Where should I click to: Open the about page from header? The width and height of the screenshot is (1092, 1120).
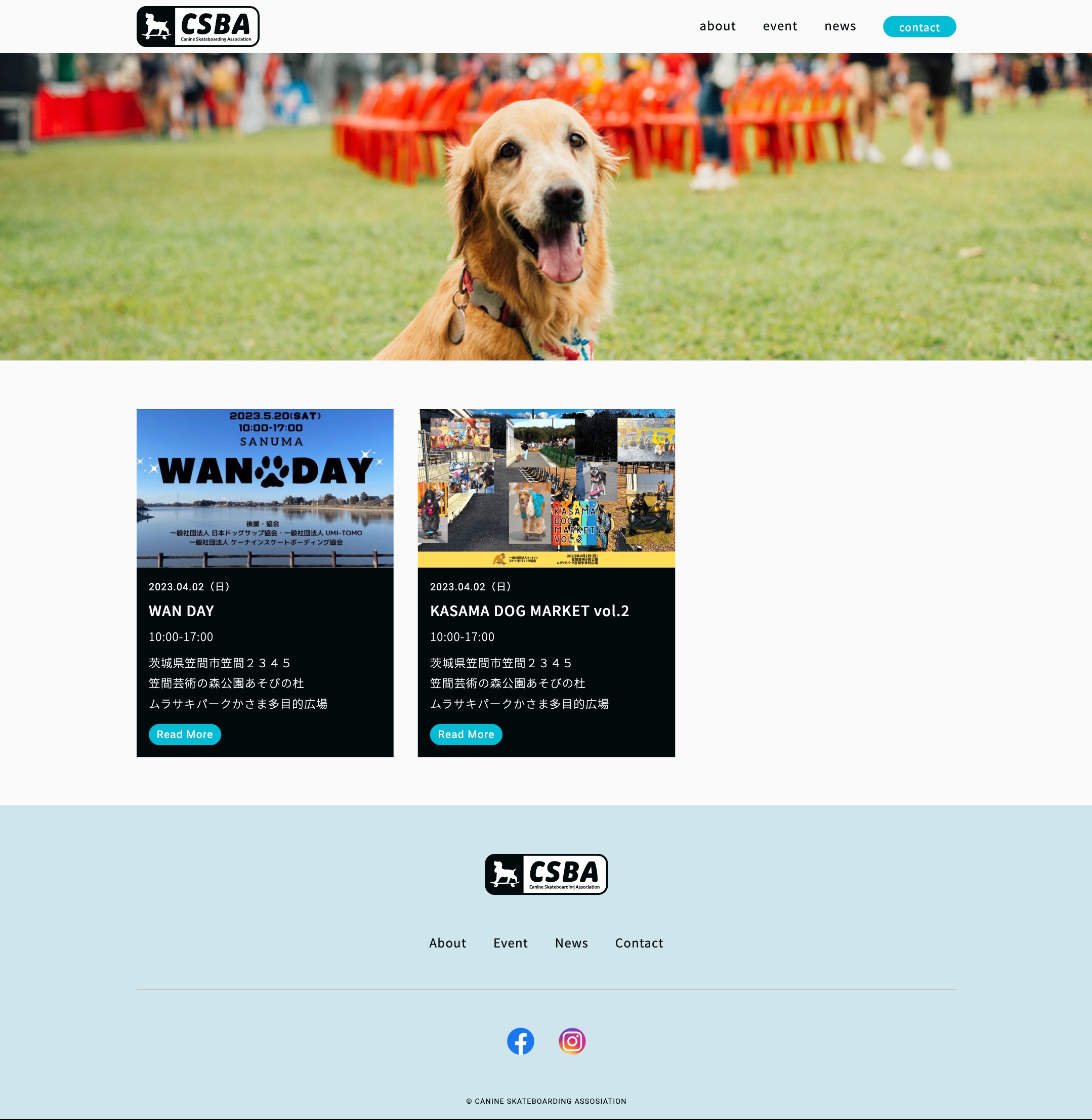click(717, 26)
